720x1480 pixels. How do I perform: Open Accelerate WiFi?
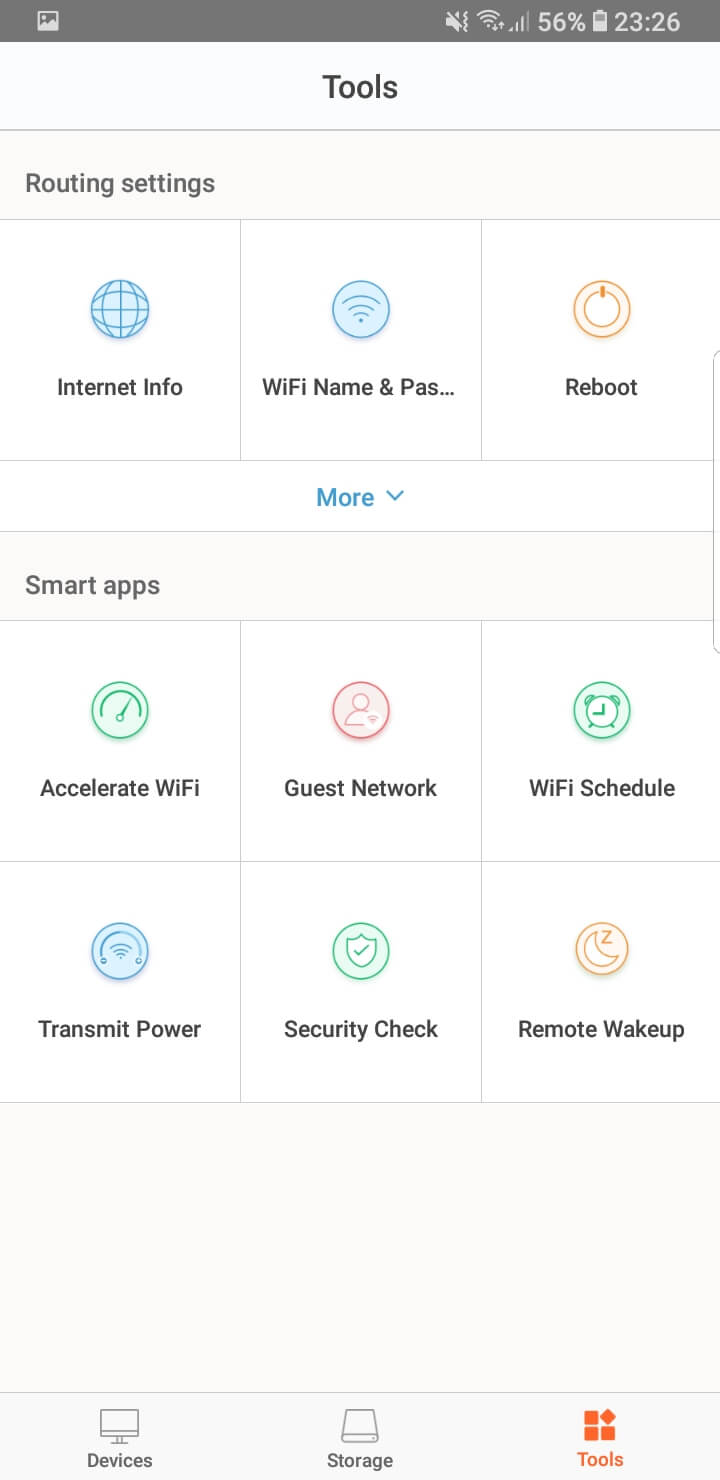pyautogui.click(x=120, y=741)
